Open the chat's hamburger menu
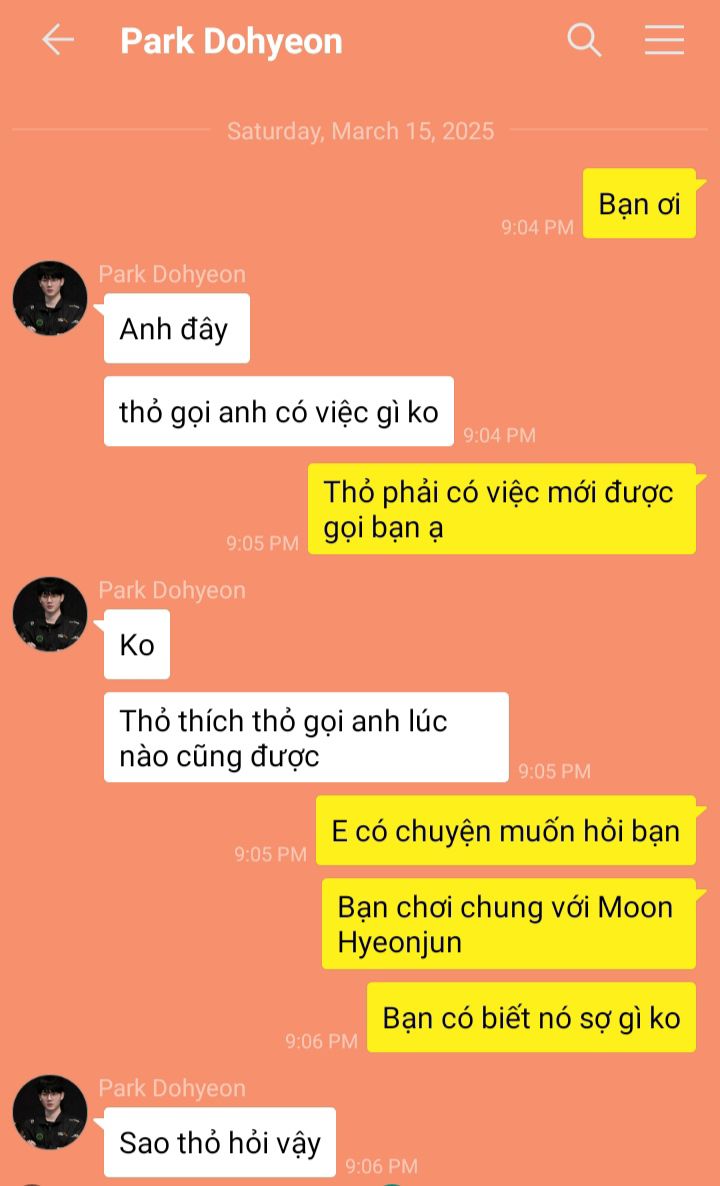 (664, 40)
